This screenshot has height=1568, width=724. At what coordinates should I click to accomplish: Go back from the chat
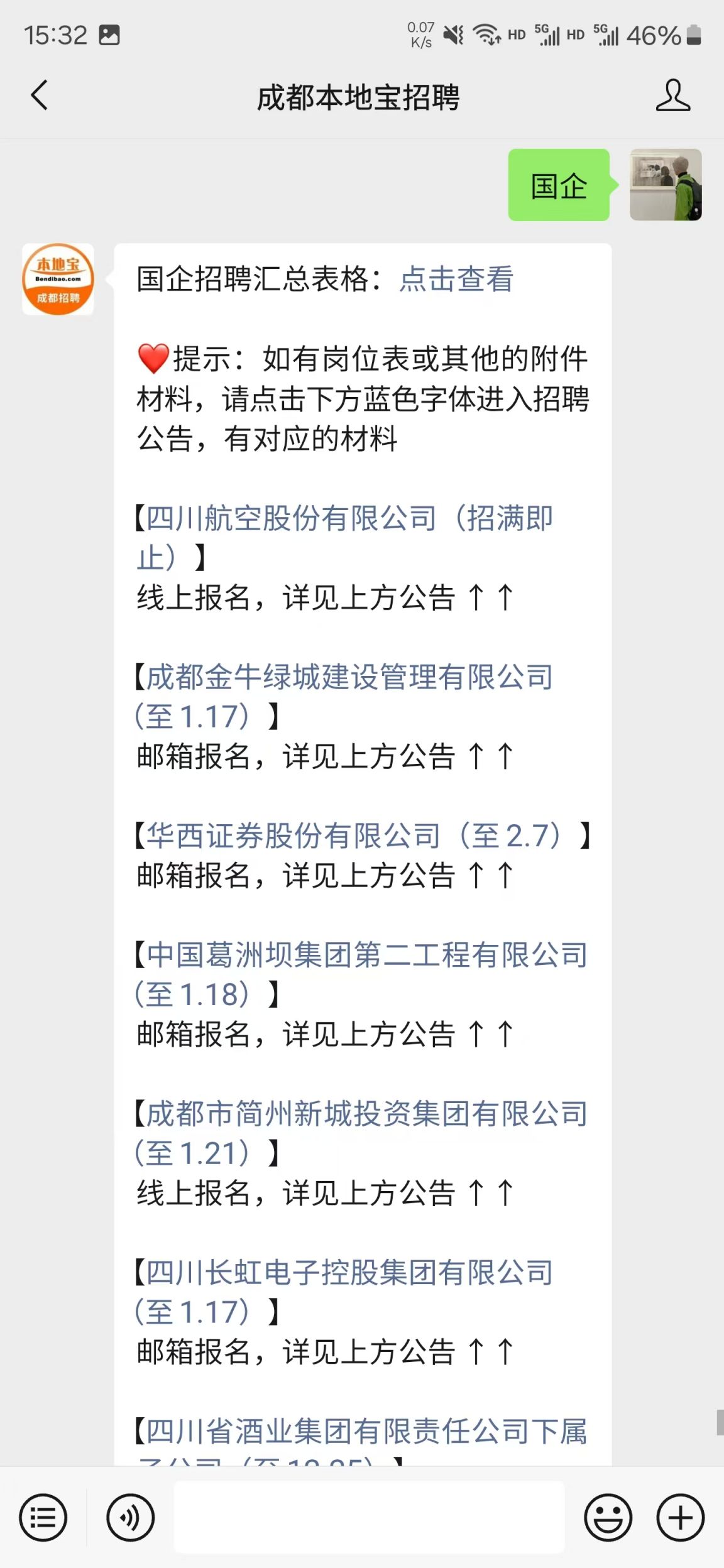click(39, 95)
